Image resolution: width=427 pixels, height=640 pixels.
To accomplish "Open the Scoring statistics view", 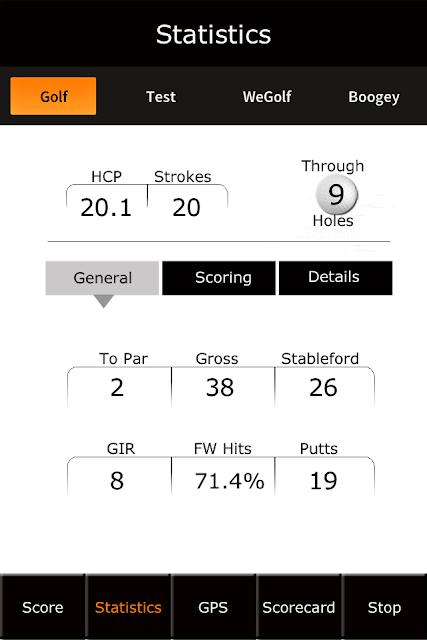I will pyautogui.click(x=219, y=278).
